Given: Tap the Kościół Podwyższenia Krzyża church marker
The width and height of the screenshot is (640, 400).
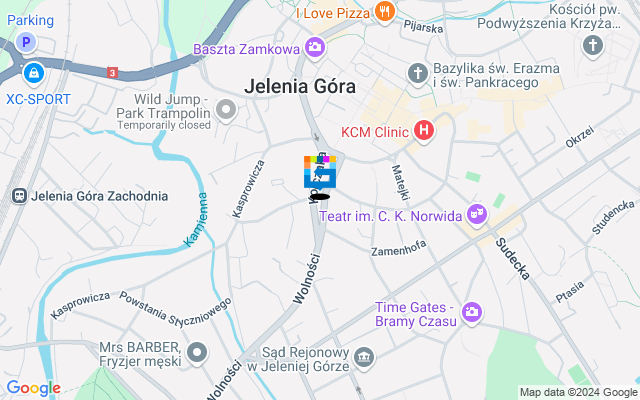Looking at the screenshot, I should tap(593, 45).
